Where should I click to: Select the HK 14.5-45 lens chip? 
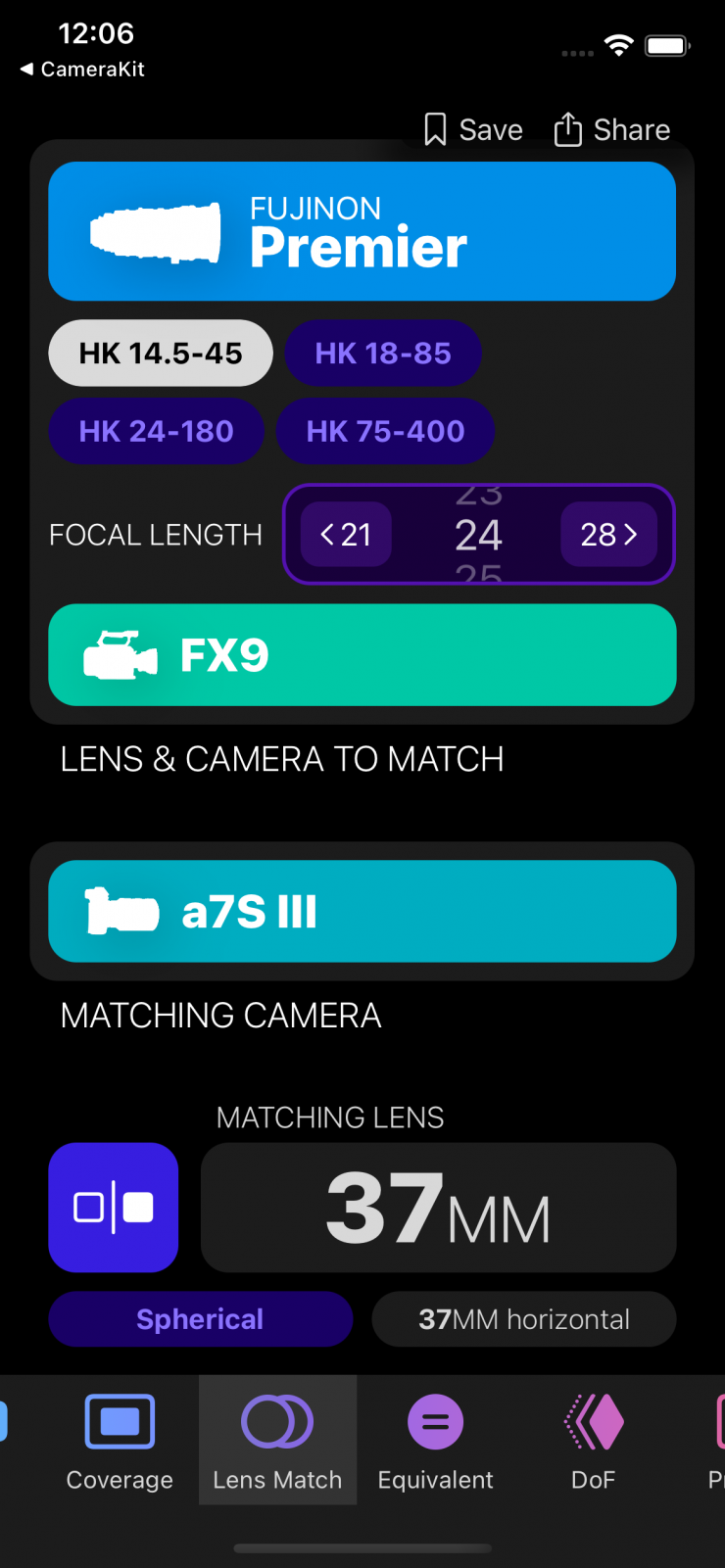[161, 354]
